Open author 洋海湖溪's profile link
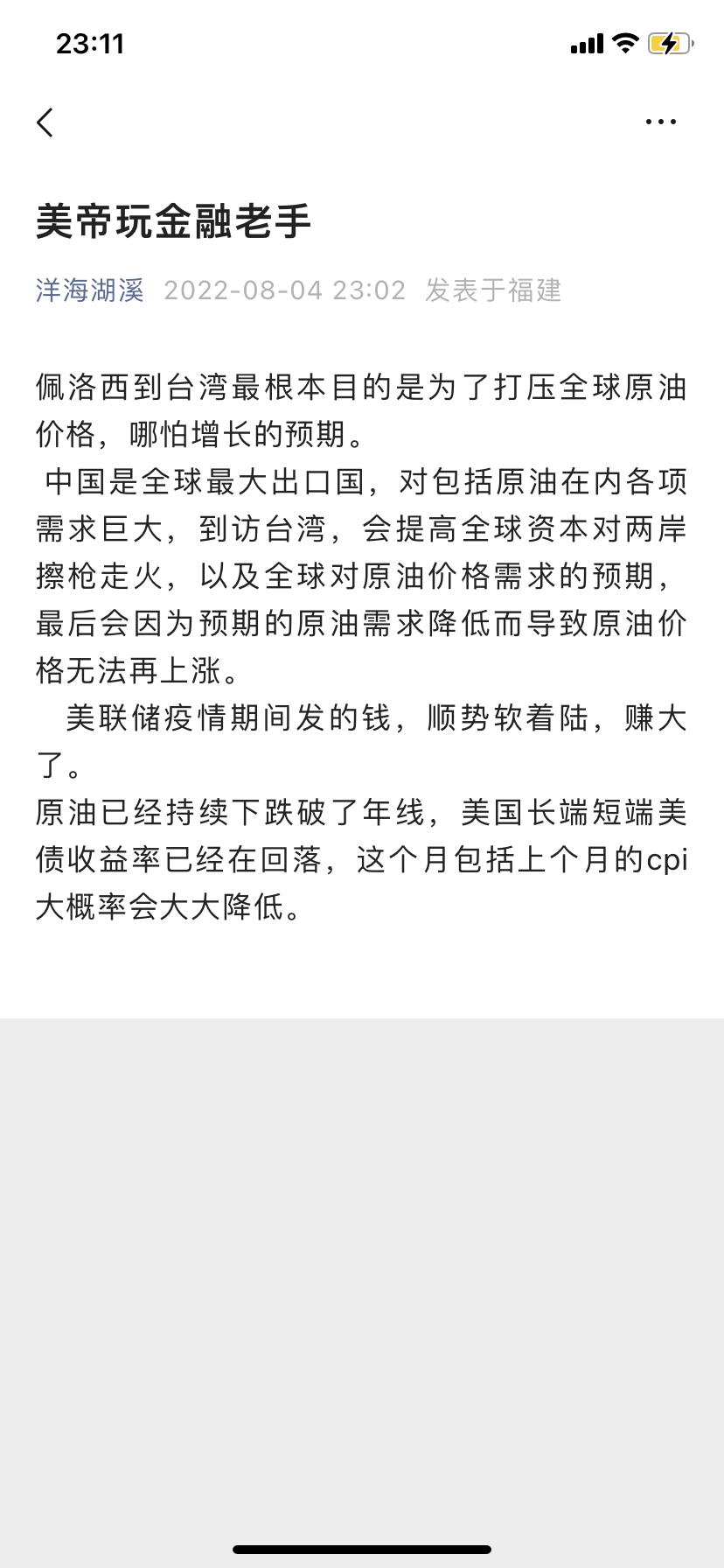This screenshot has width=724, height=1568. (89, 290)
